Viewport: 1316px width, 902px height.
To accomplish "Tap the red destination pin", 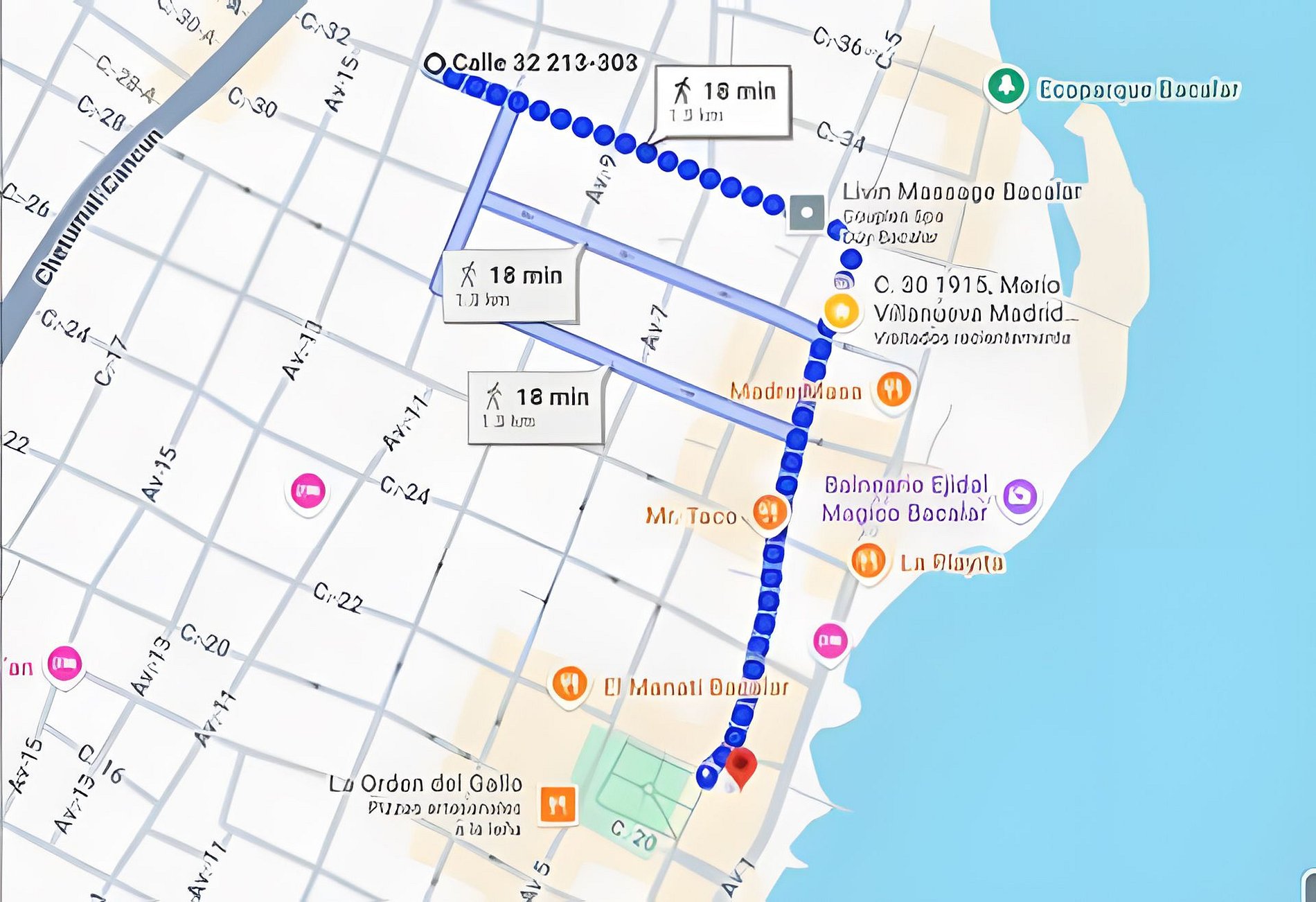I will click(x=740, y=766).
